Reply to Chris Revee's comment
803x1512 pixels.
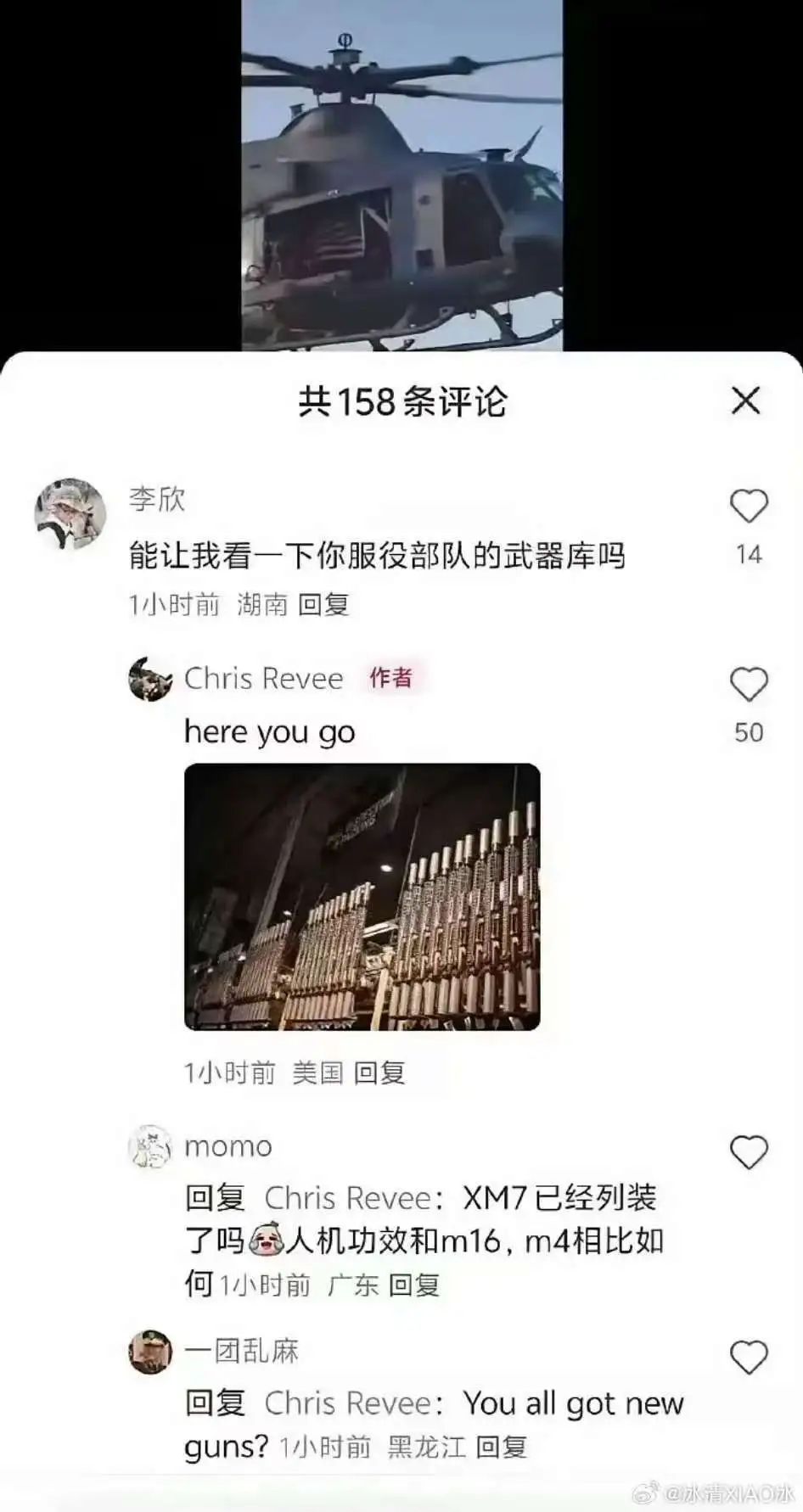point(379,1073)
